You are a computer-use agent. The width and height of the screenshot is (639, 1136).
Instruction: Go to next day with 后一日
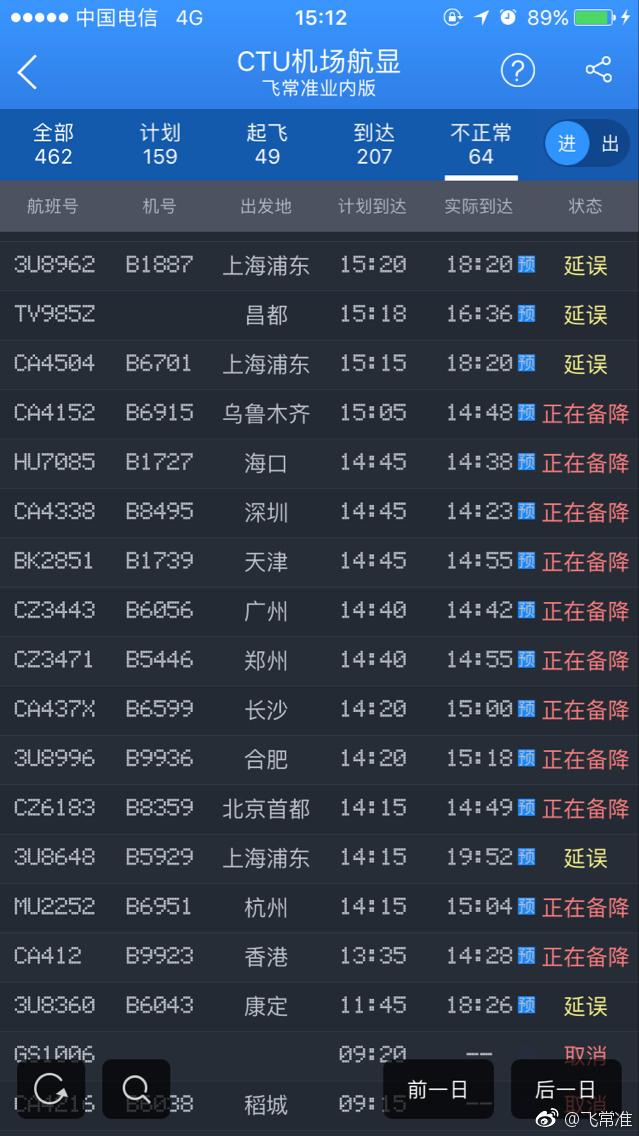coord(566,1089)
